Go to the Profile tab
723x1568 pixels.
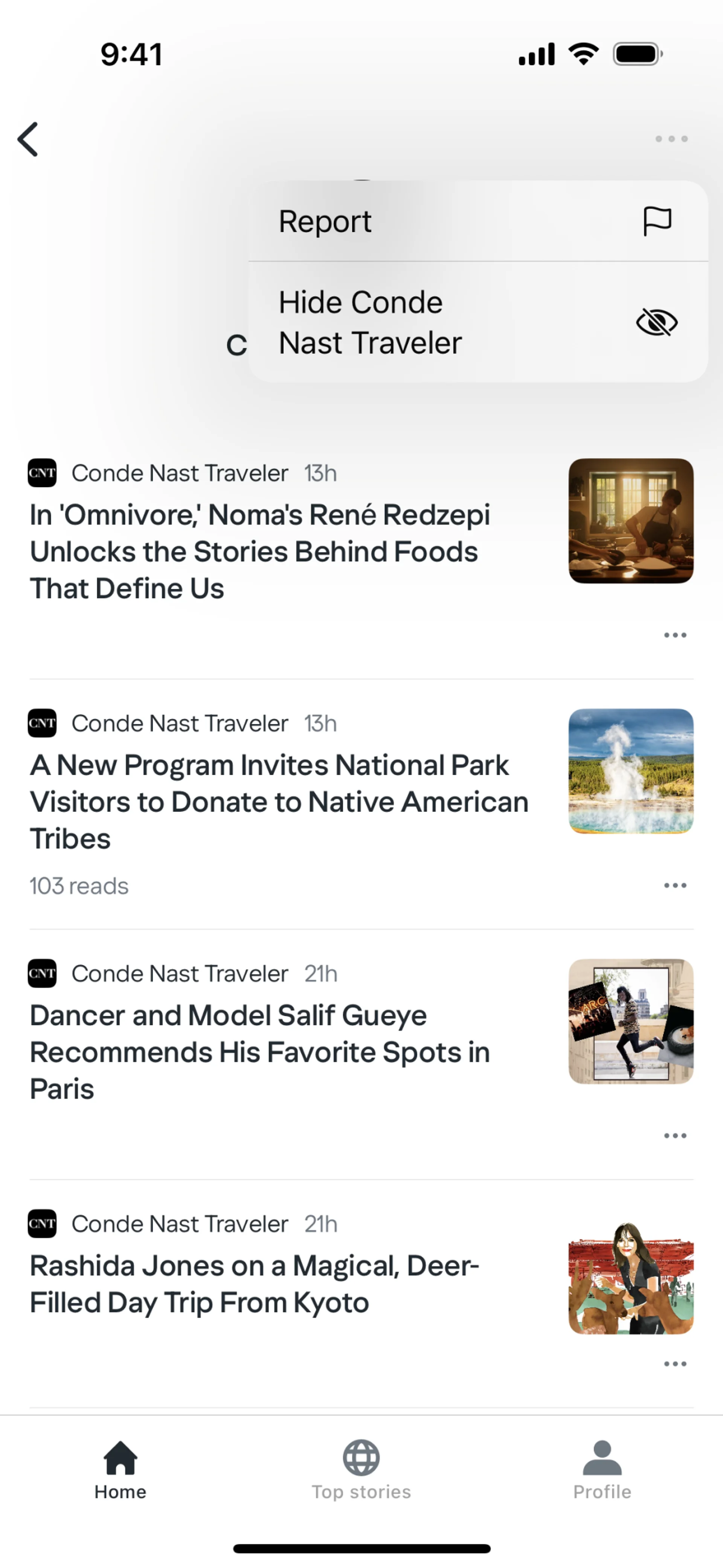point(602,1469)
